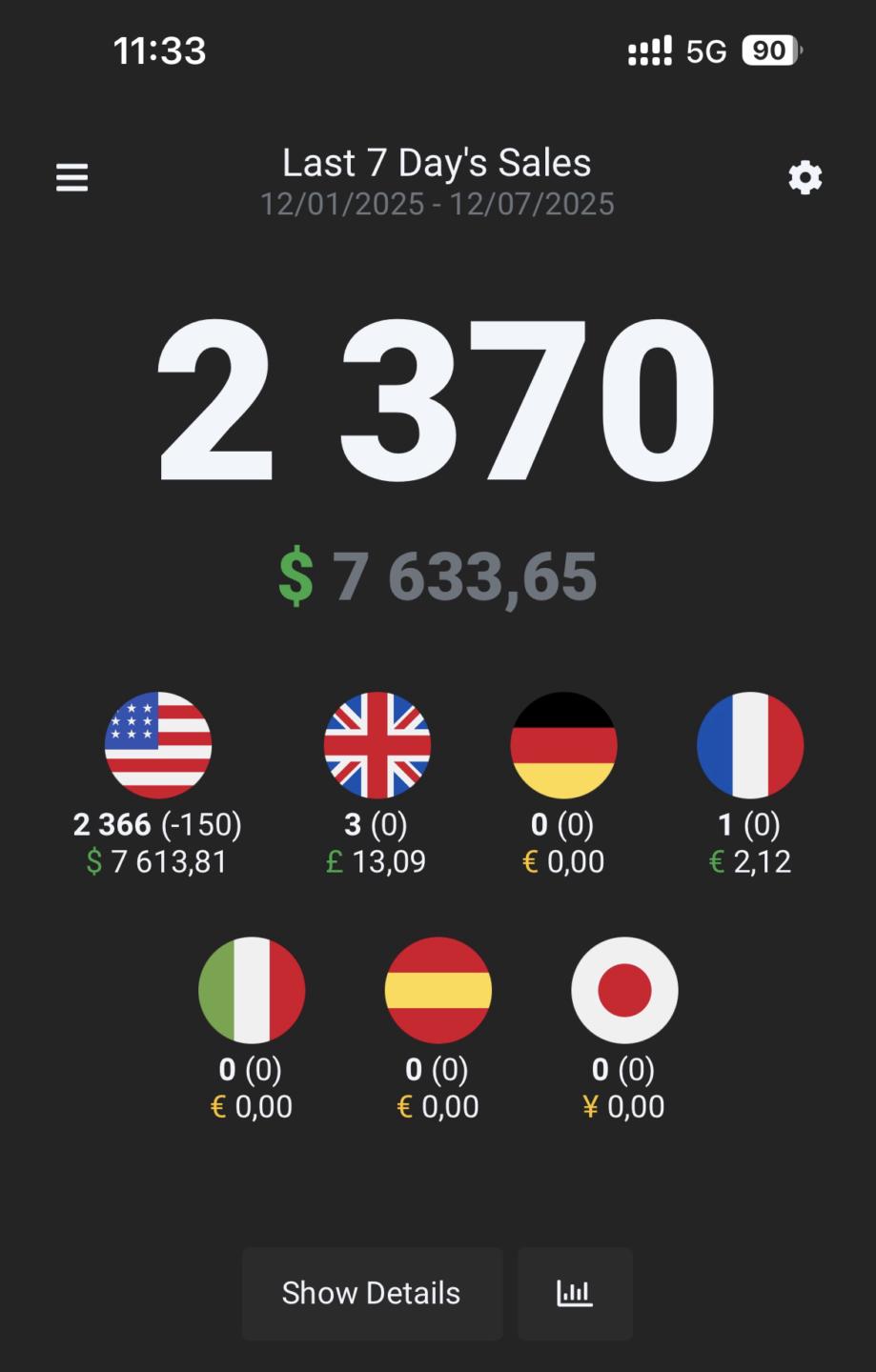Open the bar chart view
This screenshot has height=1372, width=876.
(575, 1293)
